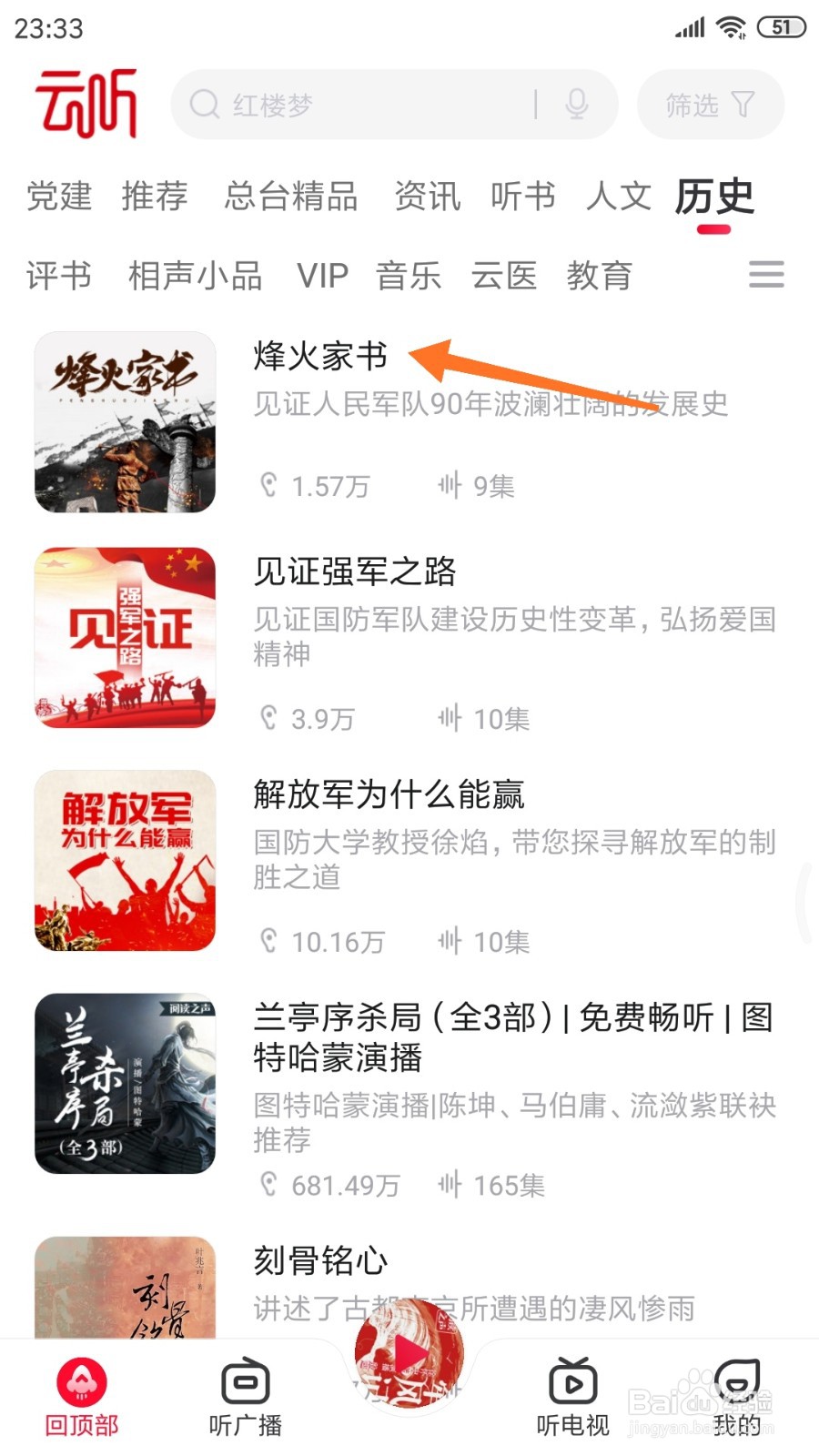Tap the 云听 app logo

(x=86, y=102)
